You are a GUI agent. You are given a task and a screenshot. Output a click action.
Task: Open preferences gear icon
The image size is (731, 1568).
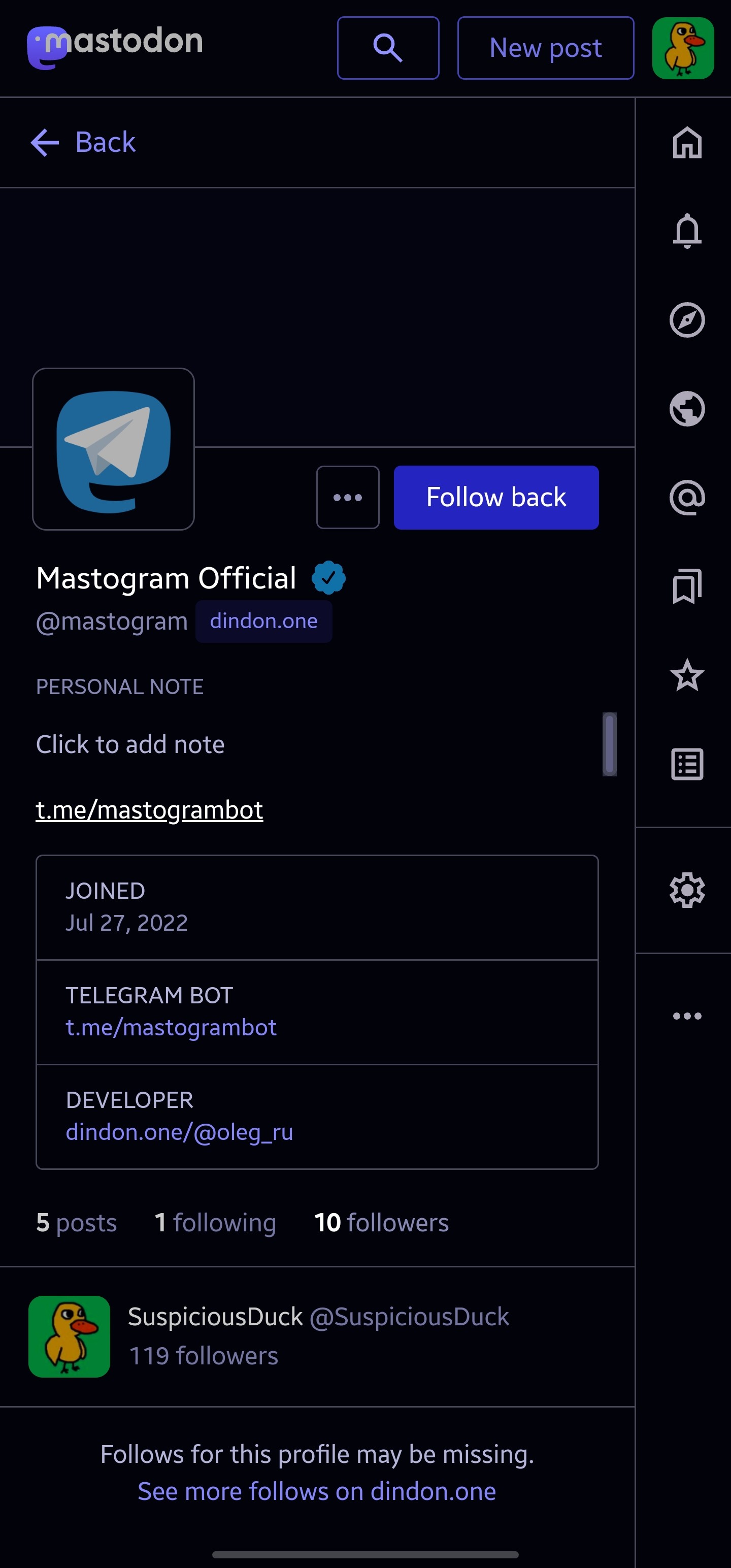(x=686, y=891)
